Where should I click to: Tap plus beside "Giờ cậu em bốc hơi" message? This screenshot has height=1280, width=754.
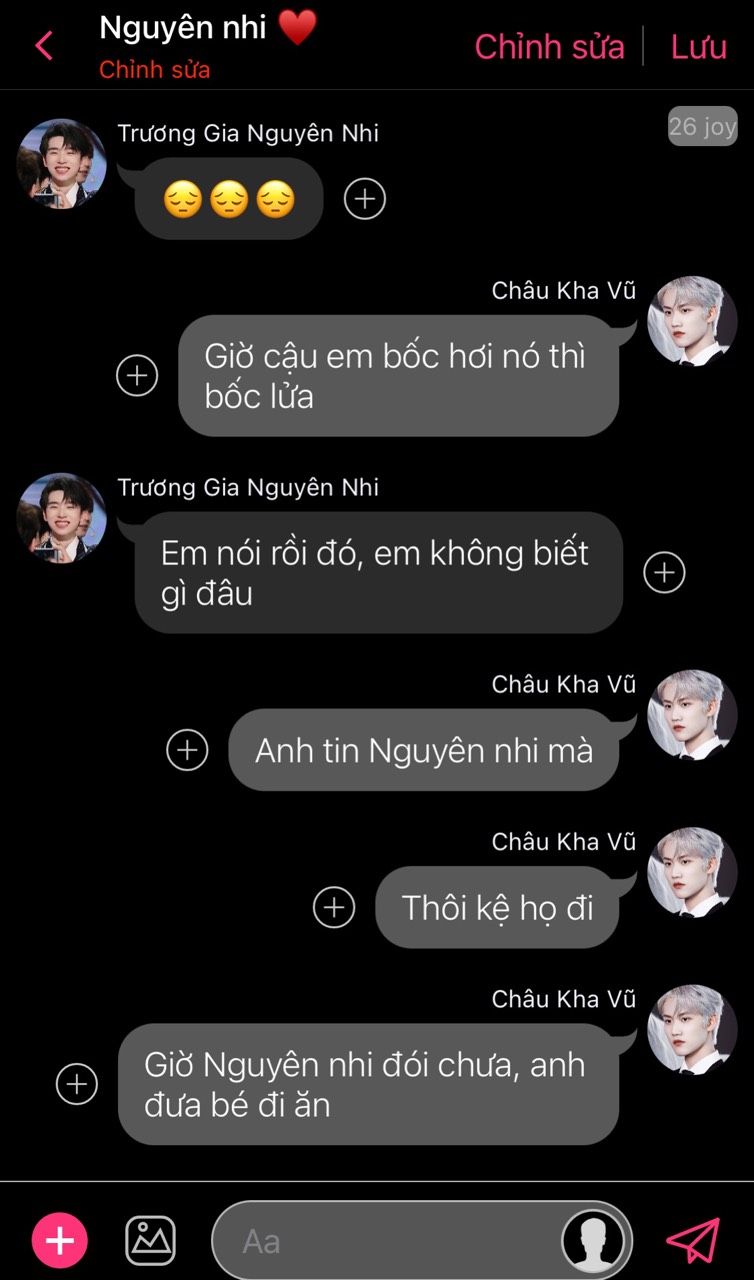(x=137, y=376)
